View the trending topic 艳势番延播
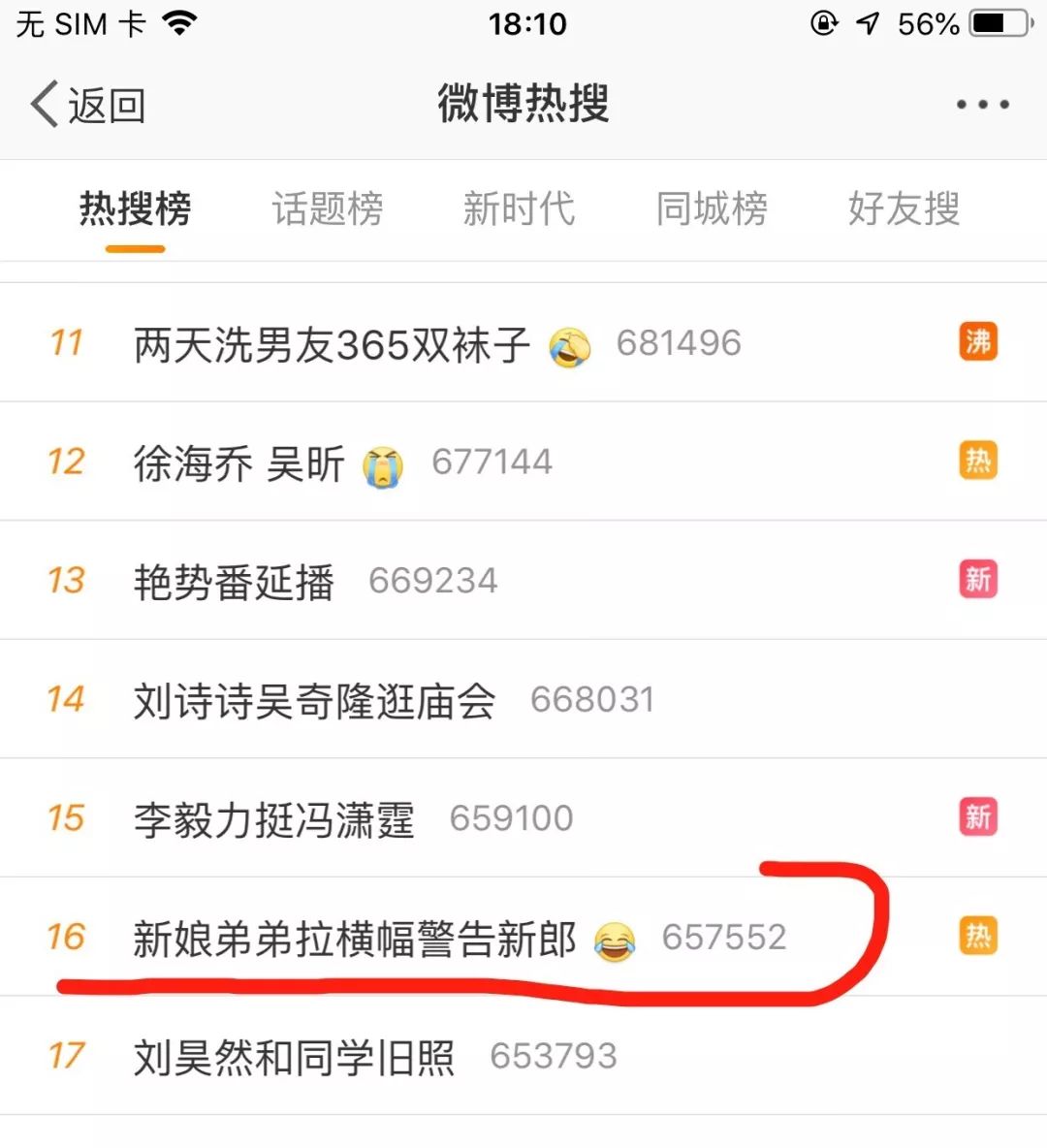 coord(234,582)
